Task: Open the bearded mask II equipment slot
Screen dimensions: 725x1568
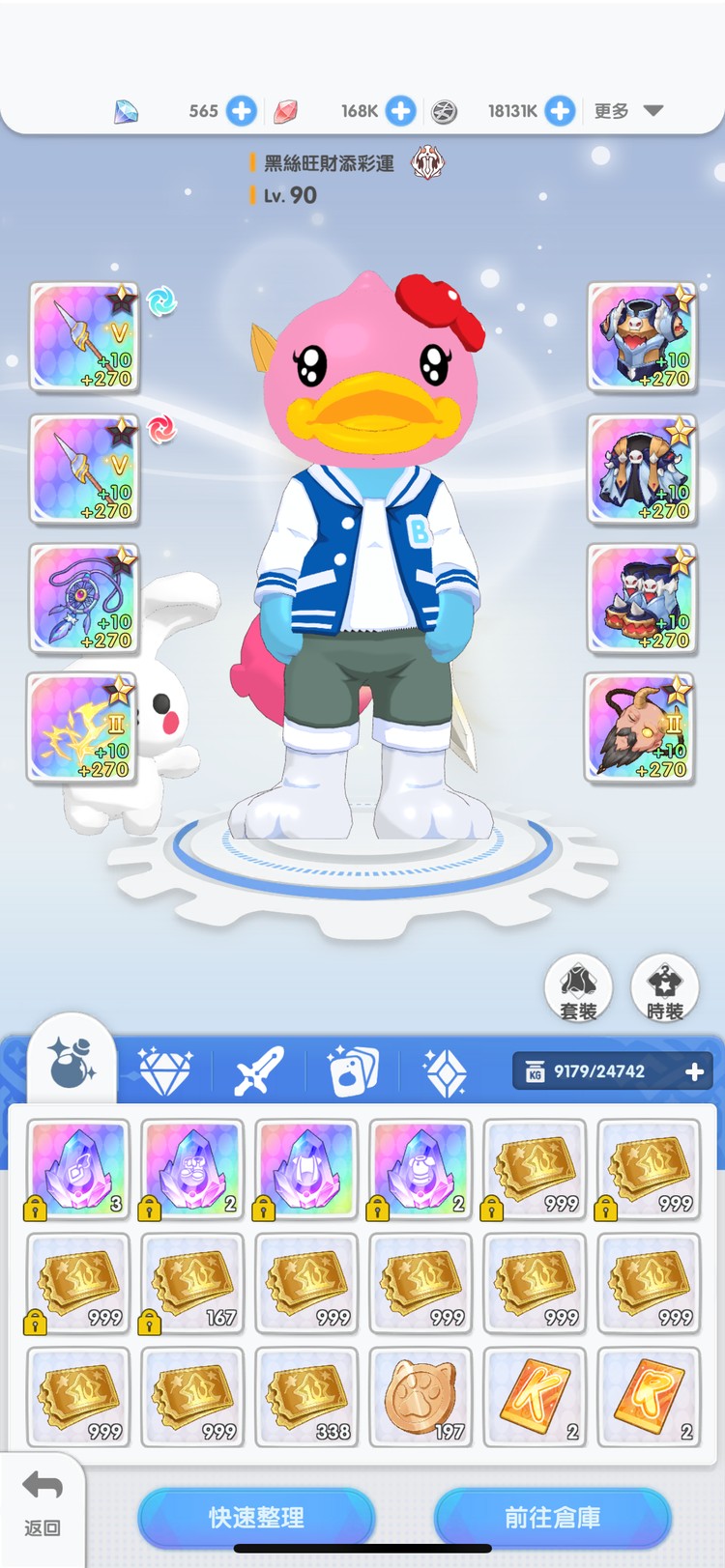Action: click(x=640, y=727)
